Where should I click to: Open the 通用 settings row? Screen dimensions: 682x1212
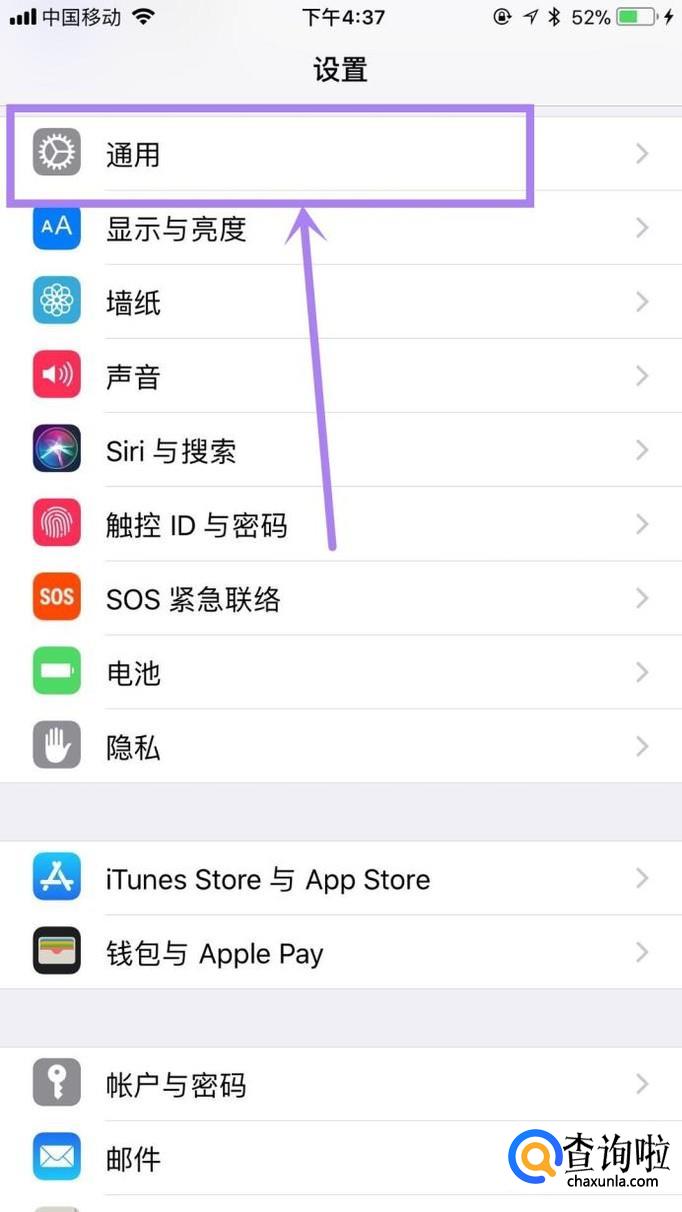(341, 154)
